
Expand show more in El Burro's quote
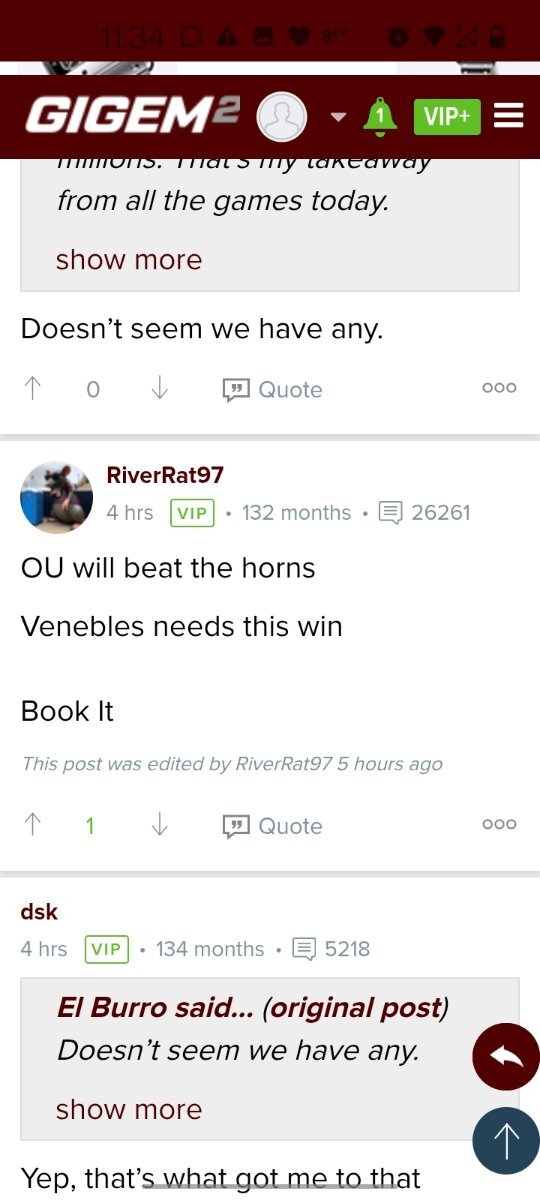coord(129,1109)
